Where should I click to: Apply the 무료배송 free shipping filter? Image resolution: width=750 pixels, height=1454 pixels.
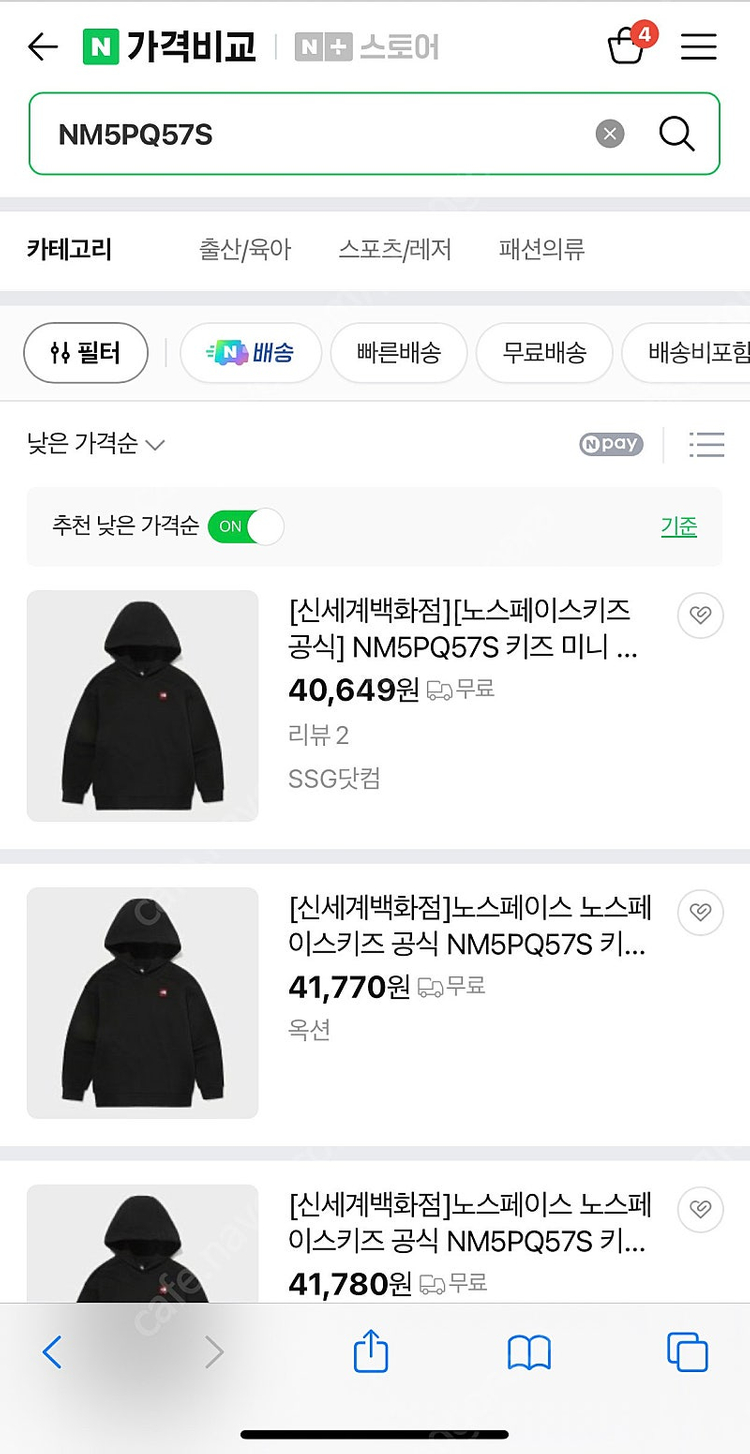point(544,352)
